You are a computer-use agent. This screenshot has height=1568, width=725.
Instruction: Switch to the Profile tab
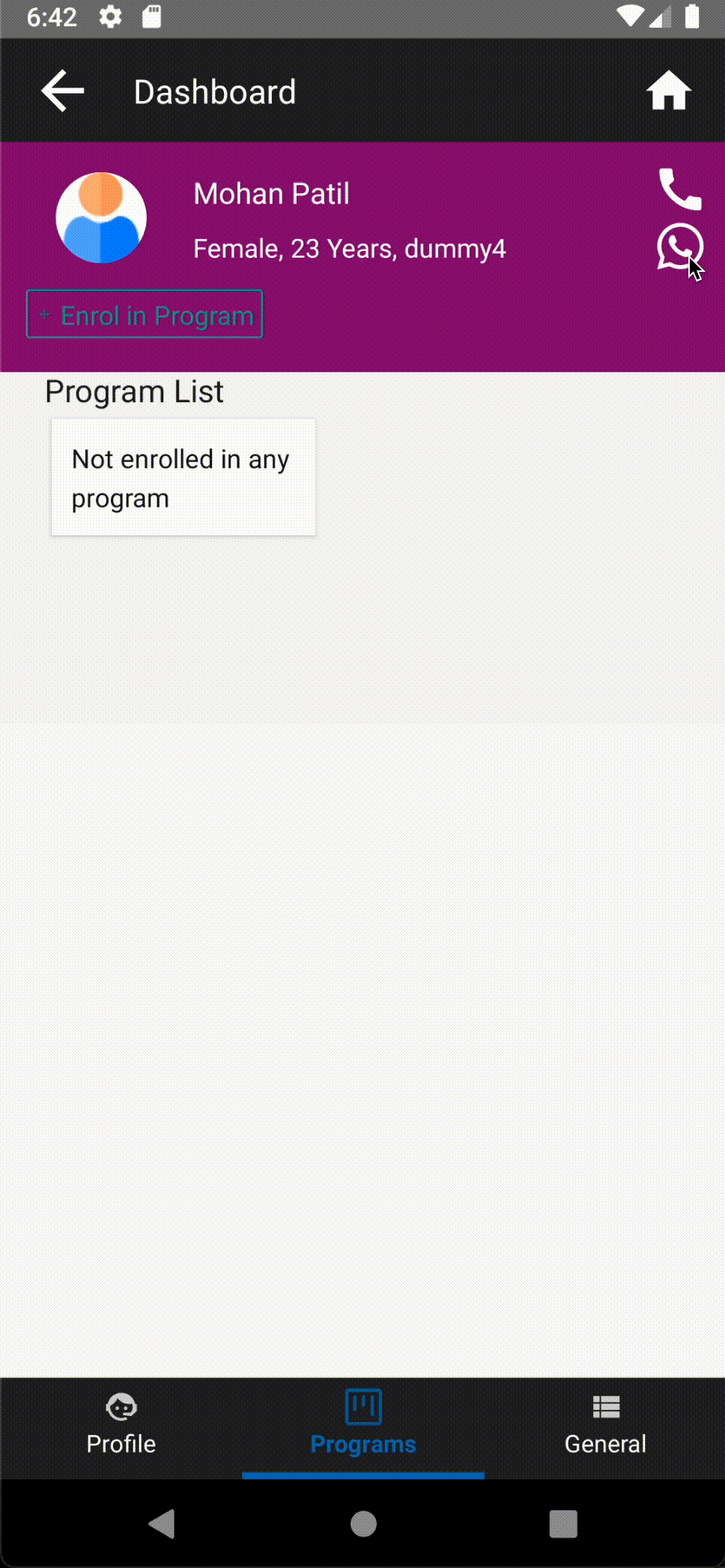121,1427
